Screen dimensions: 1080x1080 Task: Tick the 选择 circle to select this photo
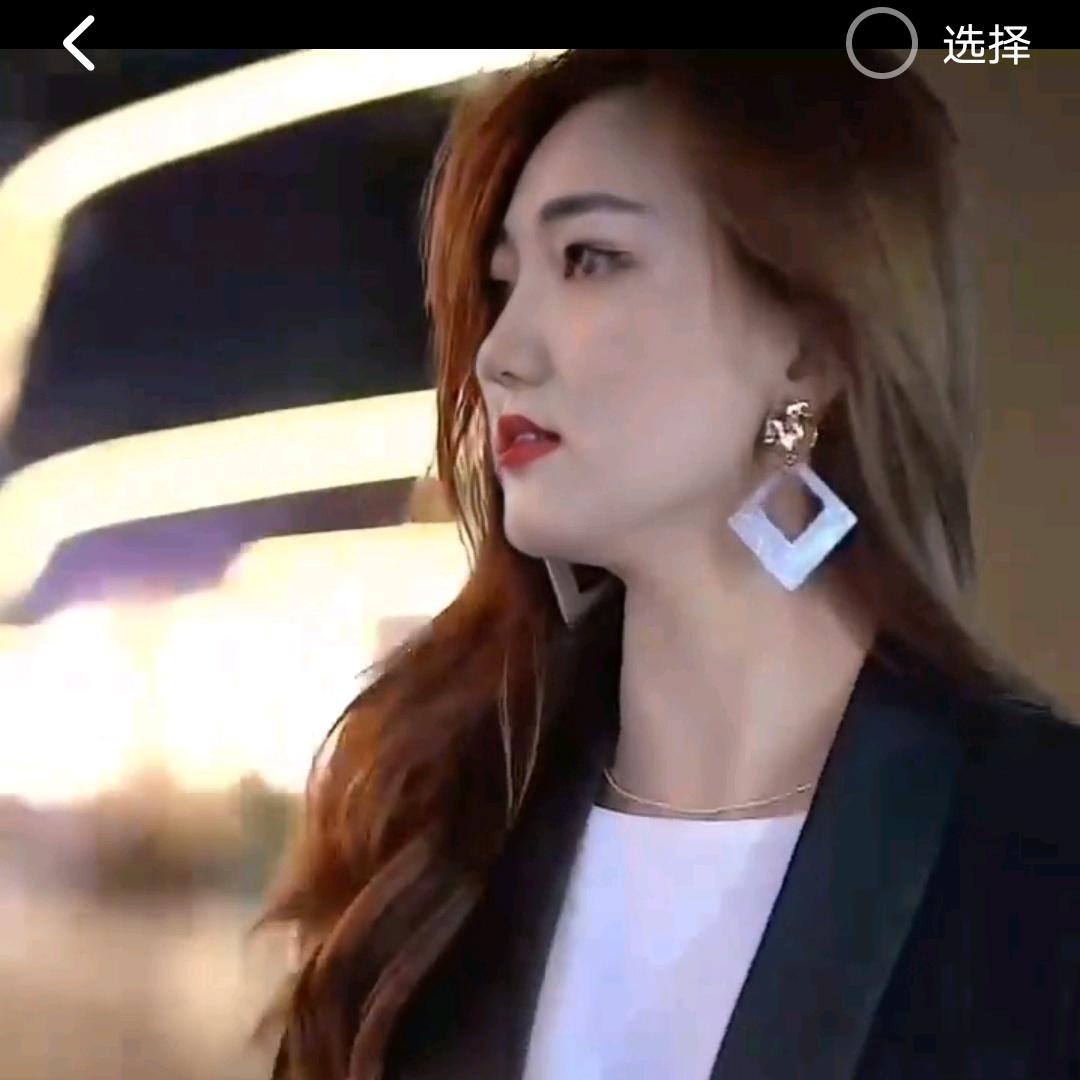pos(881,44)
